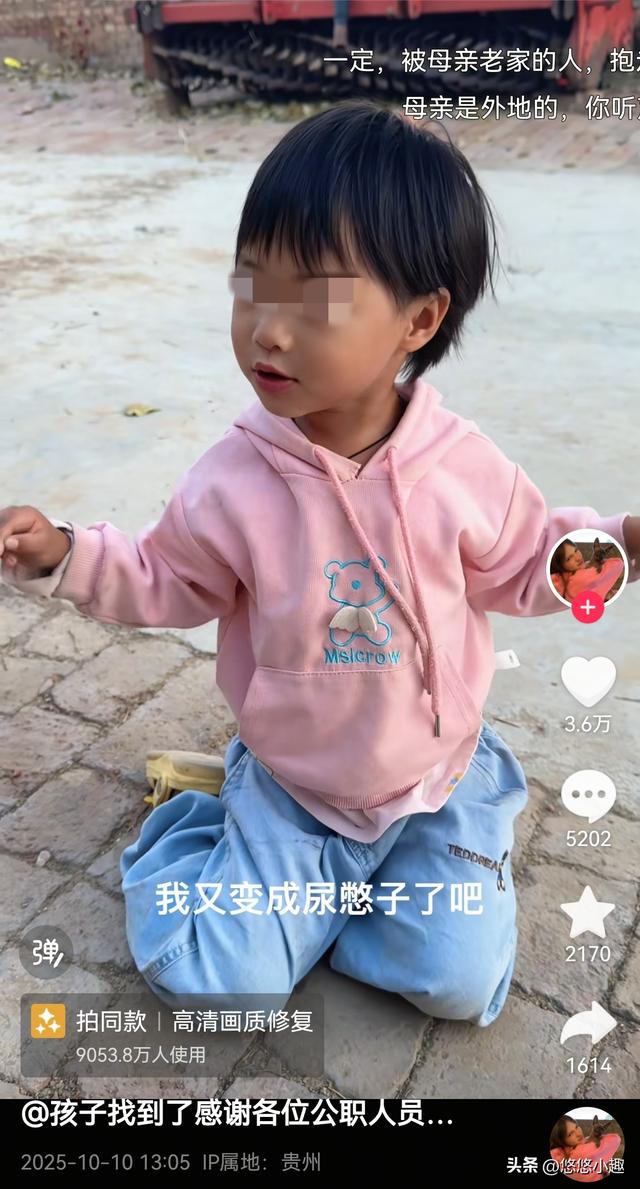This screenshot has height=1189, width=640.
Task: Open the comments with 5202 replies
Action: [x=588, y=796]
